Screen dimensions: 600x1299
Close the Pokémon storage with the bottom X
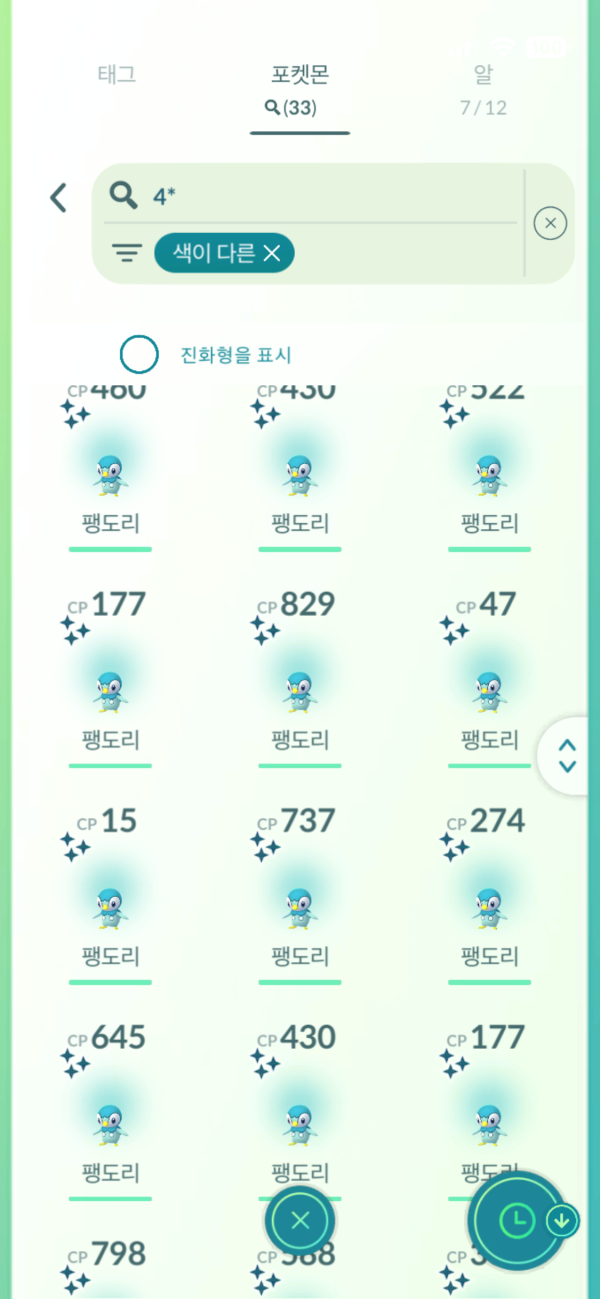pos(300,1219)
